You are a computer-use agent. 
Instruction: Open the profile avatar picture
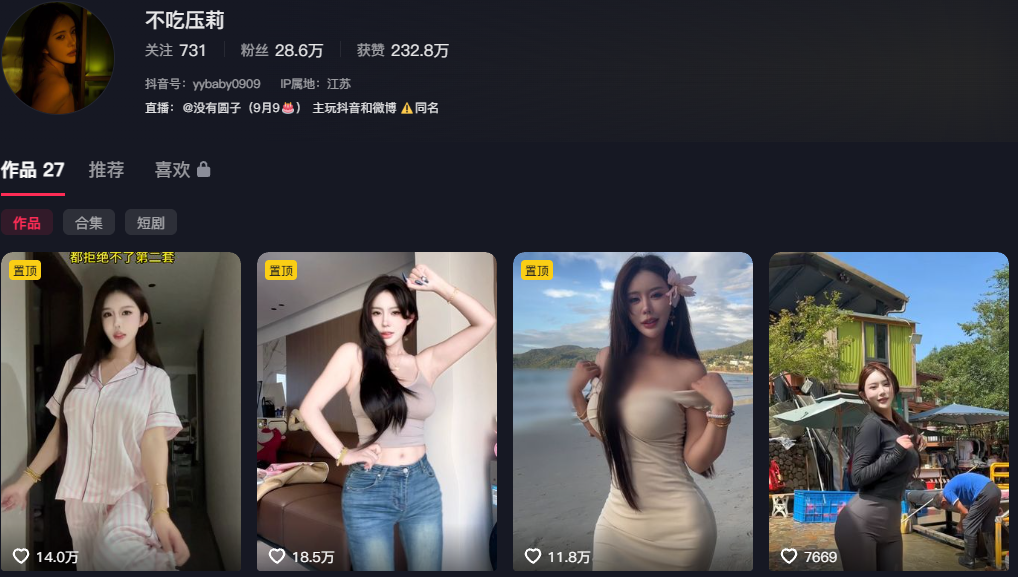point(58,57)
